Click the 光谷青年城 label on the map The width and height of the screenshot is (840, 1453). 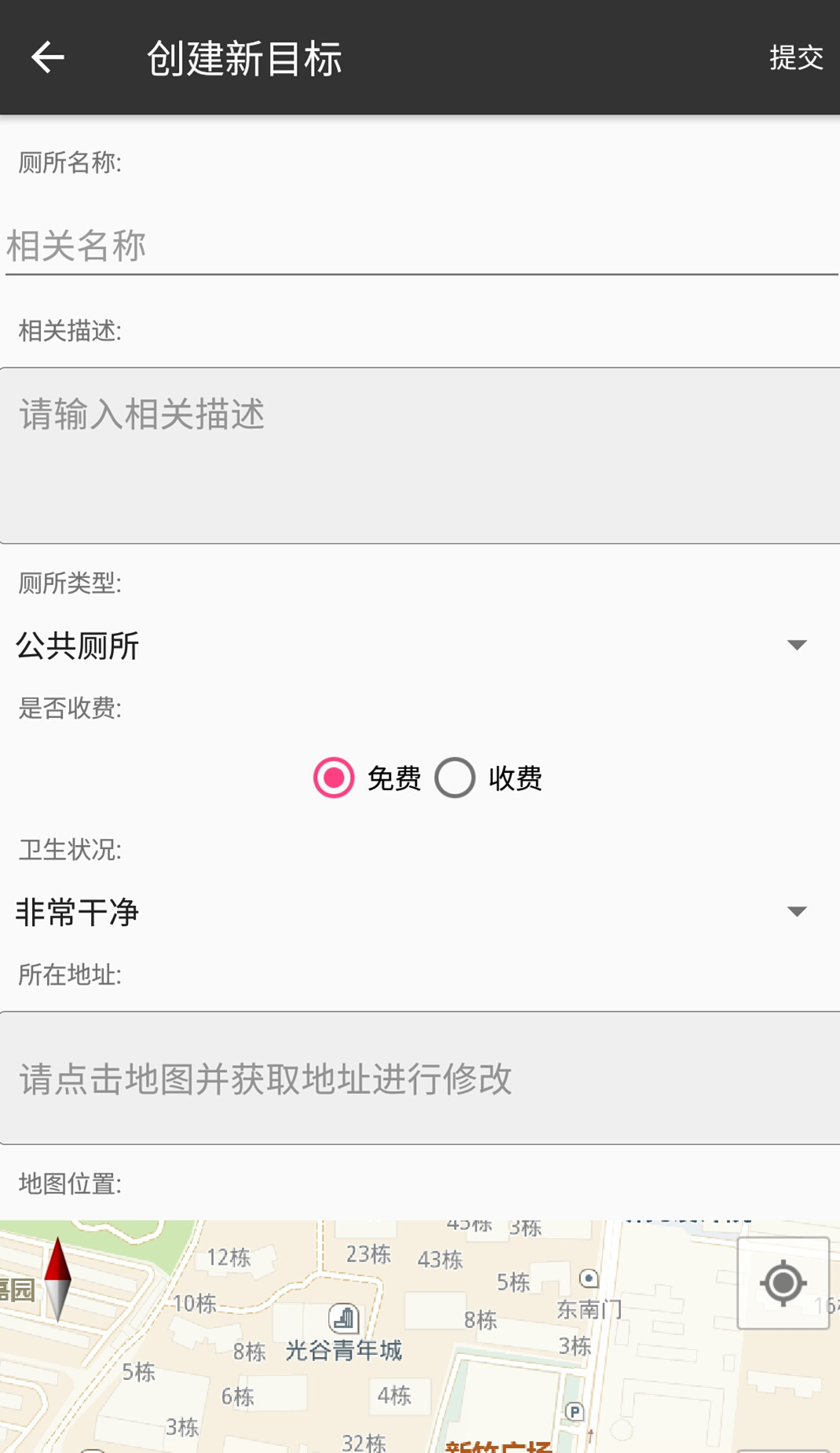344,1348
